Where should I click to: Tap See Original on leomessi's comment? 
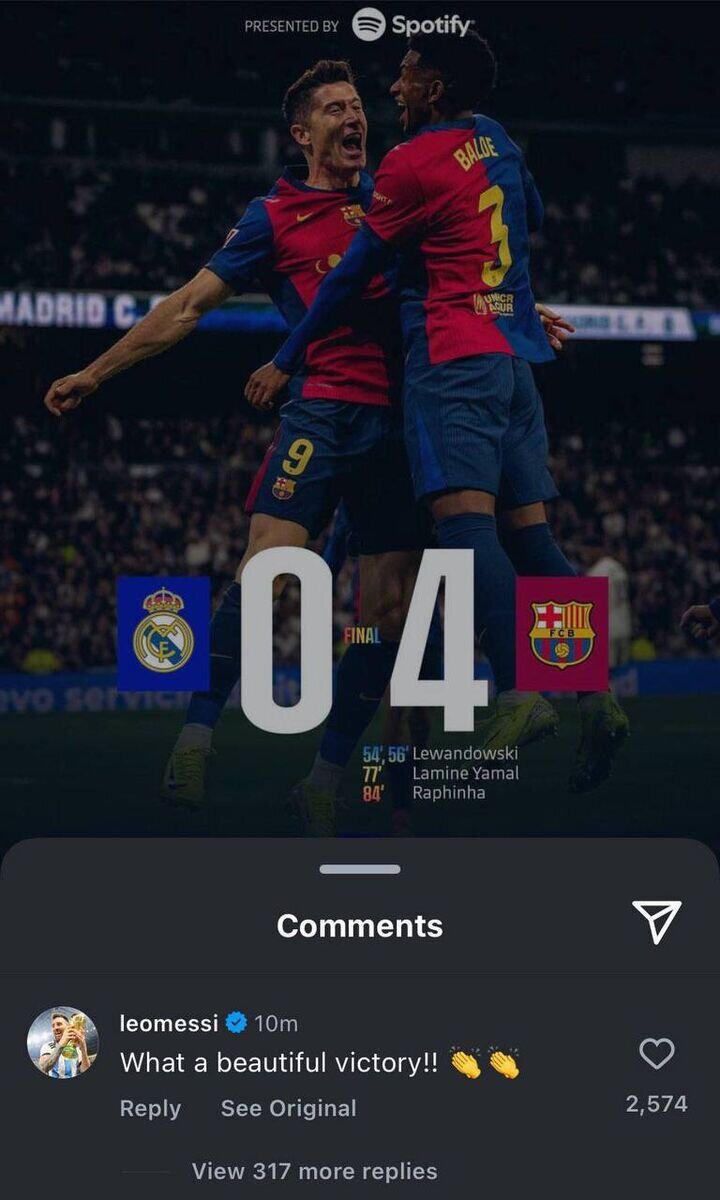click(288, 1108)
